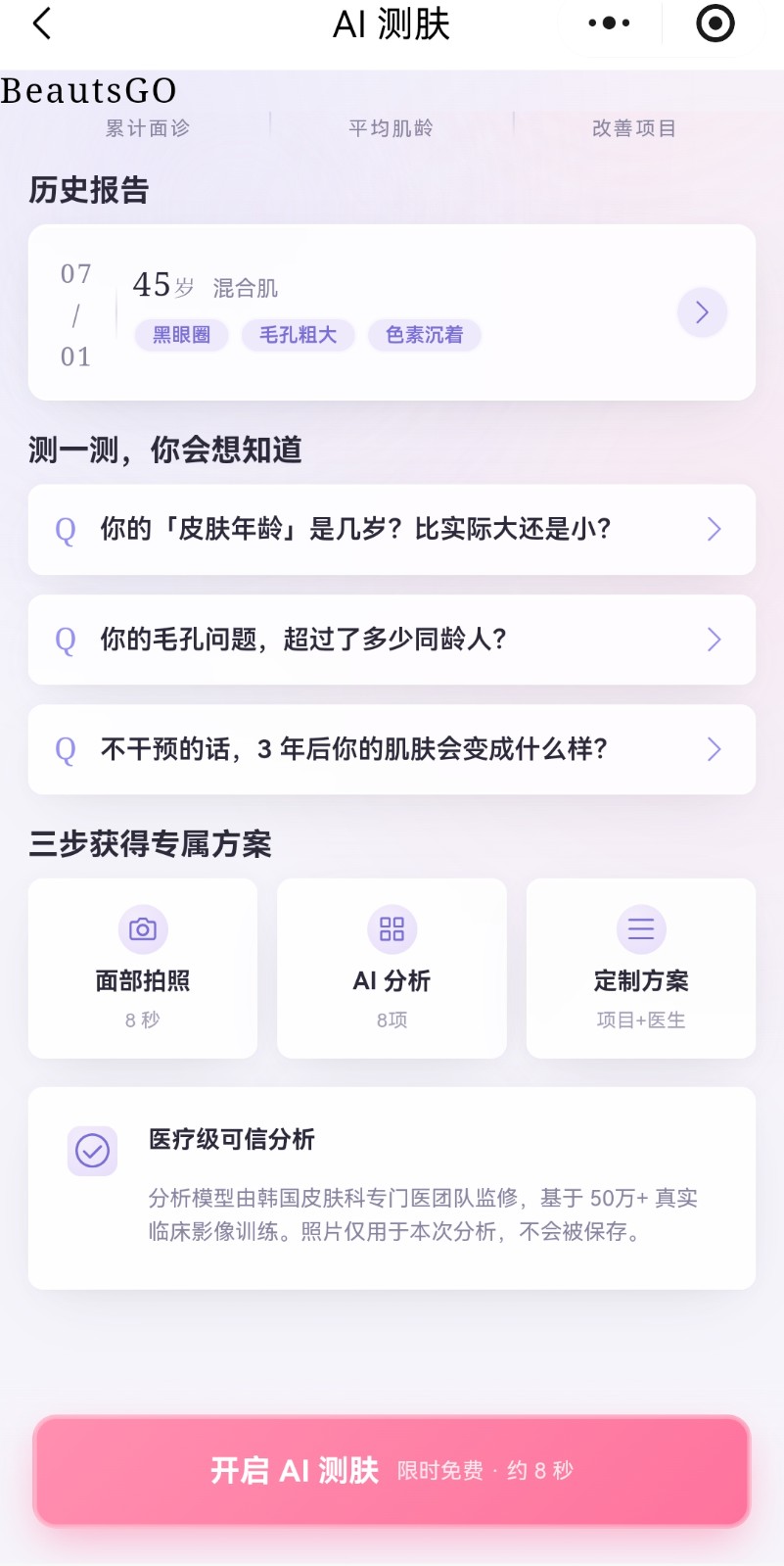
Task: Open the question about your skin age
Action: tap(392, 530)
